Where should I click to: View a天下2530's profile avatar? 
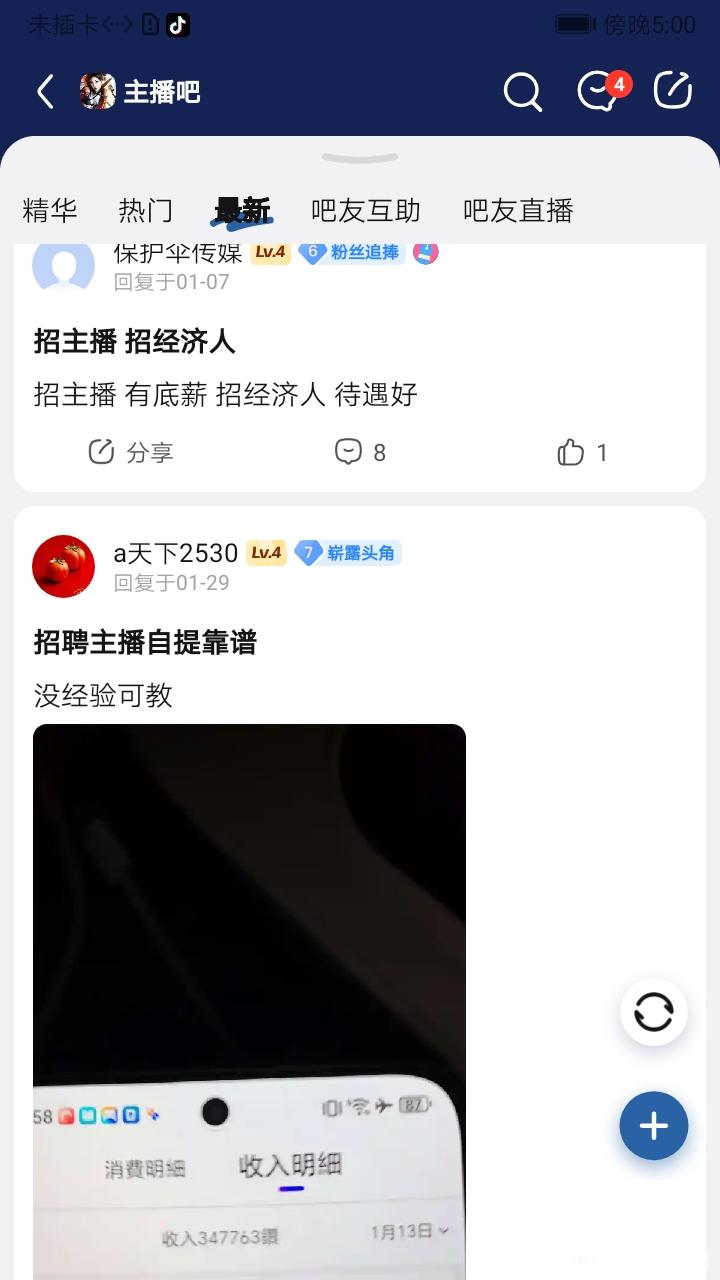point(64,566)
